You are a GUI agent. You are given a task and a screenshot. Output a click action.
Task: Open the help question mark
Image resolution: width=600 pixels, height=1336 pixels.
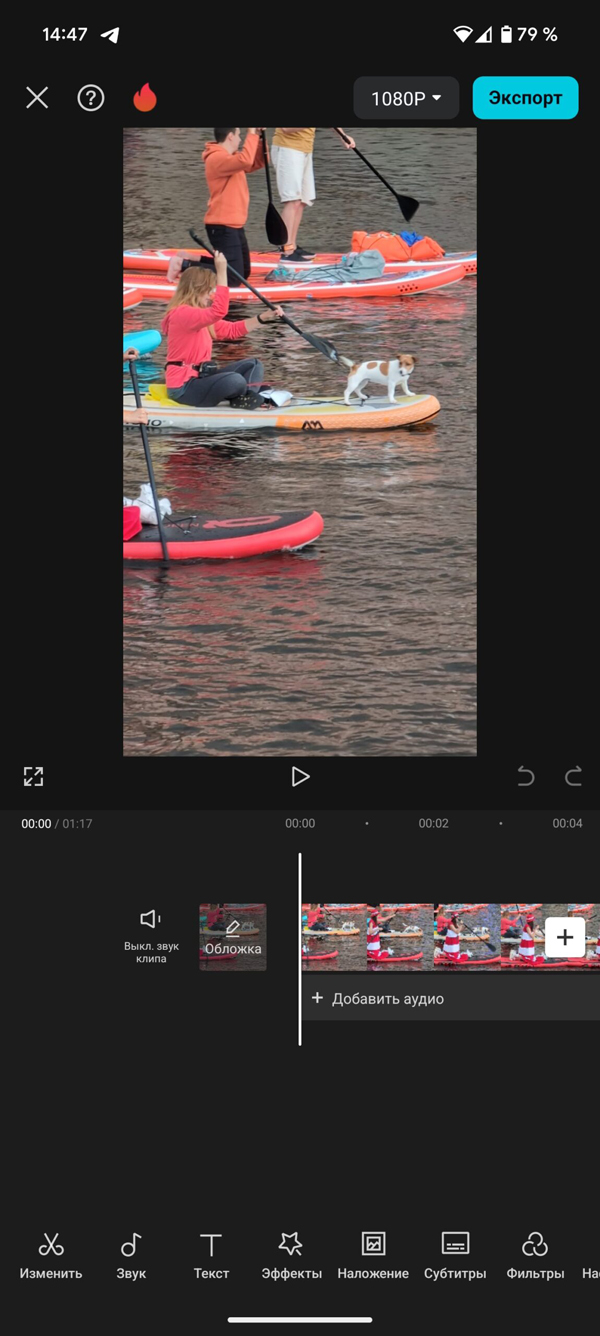tap(91, 98)
